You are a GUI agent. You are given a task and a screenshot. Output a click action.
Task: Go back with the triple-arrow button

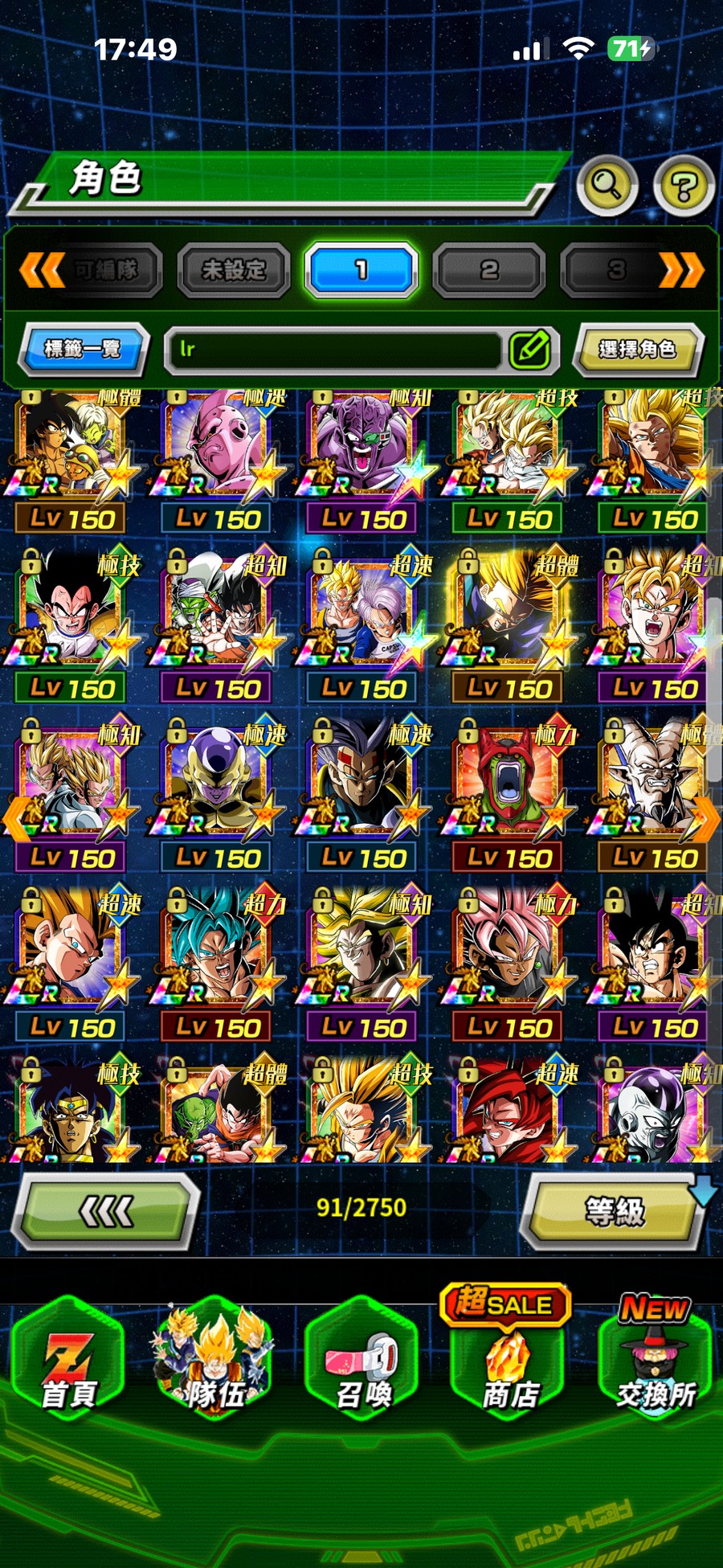[x=107, y=1210]
